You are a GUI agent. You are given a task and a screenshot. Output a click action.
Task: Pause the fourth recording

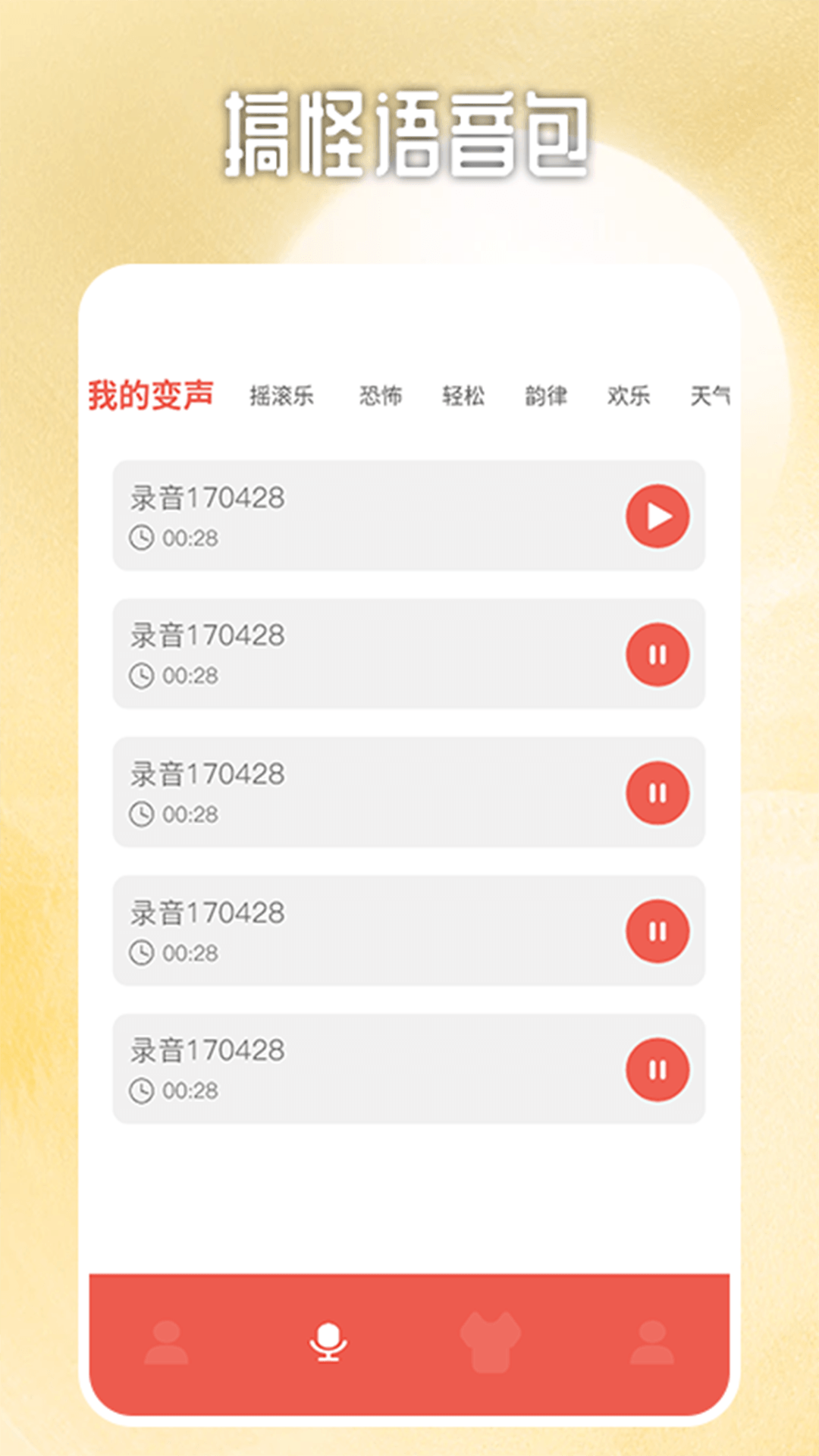(657, 930)
